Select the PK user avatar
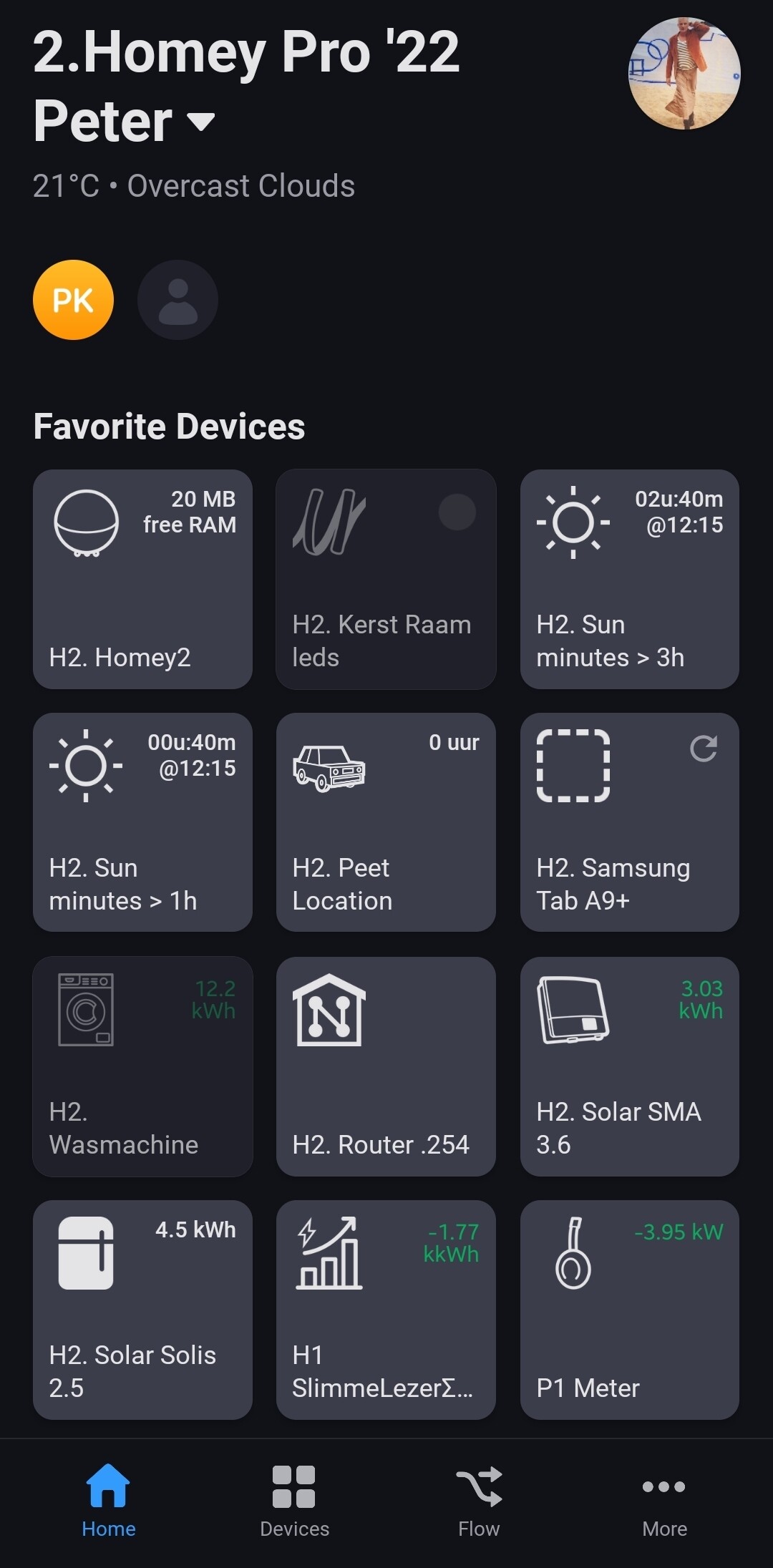Image resolution: width=773 pixels, height=1568 pixels. click(73, 300)
